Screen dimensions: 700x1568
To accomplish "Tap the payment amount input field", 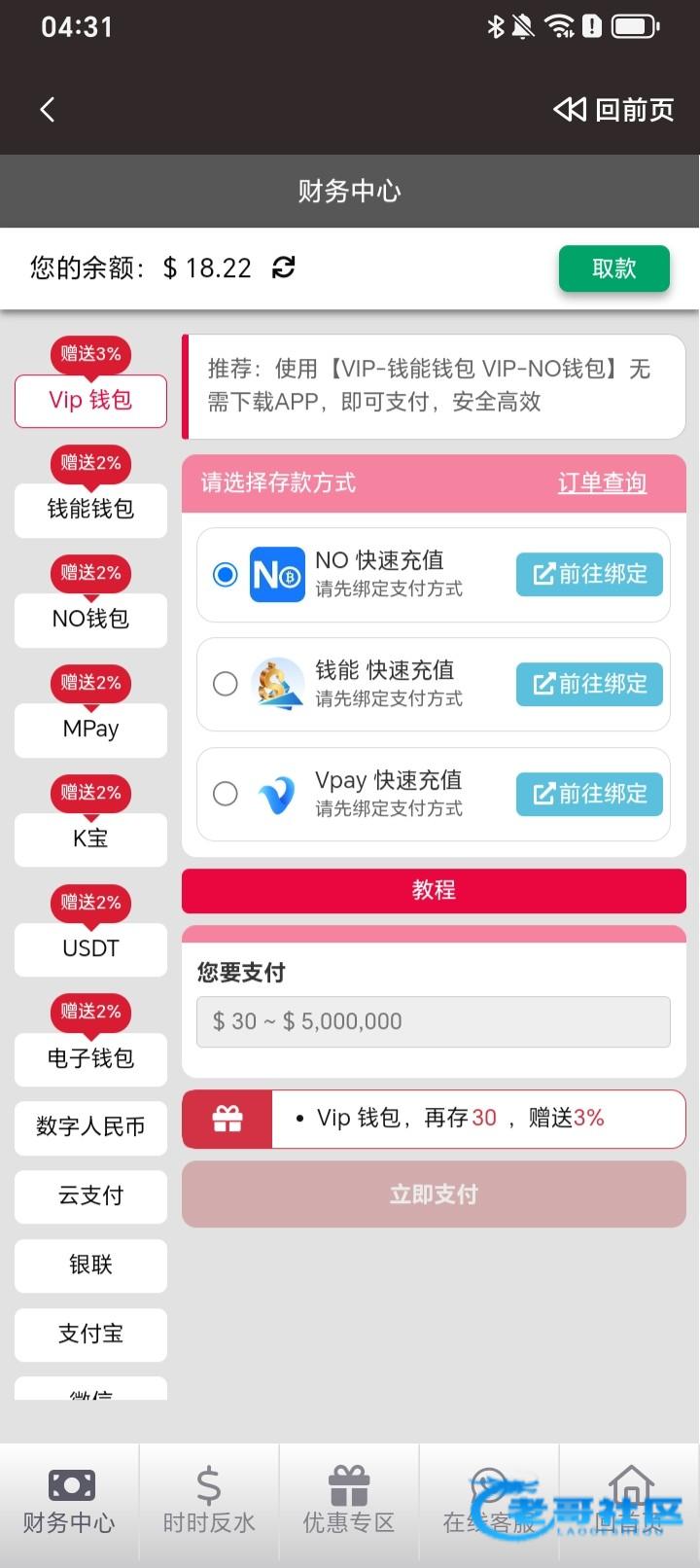I will click(434, 1021).
